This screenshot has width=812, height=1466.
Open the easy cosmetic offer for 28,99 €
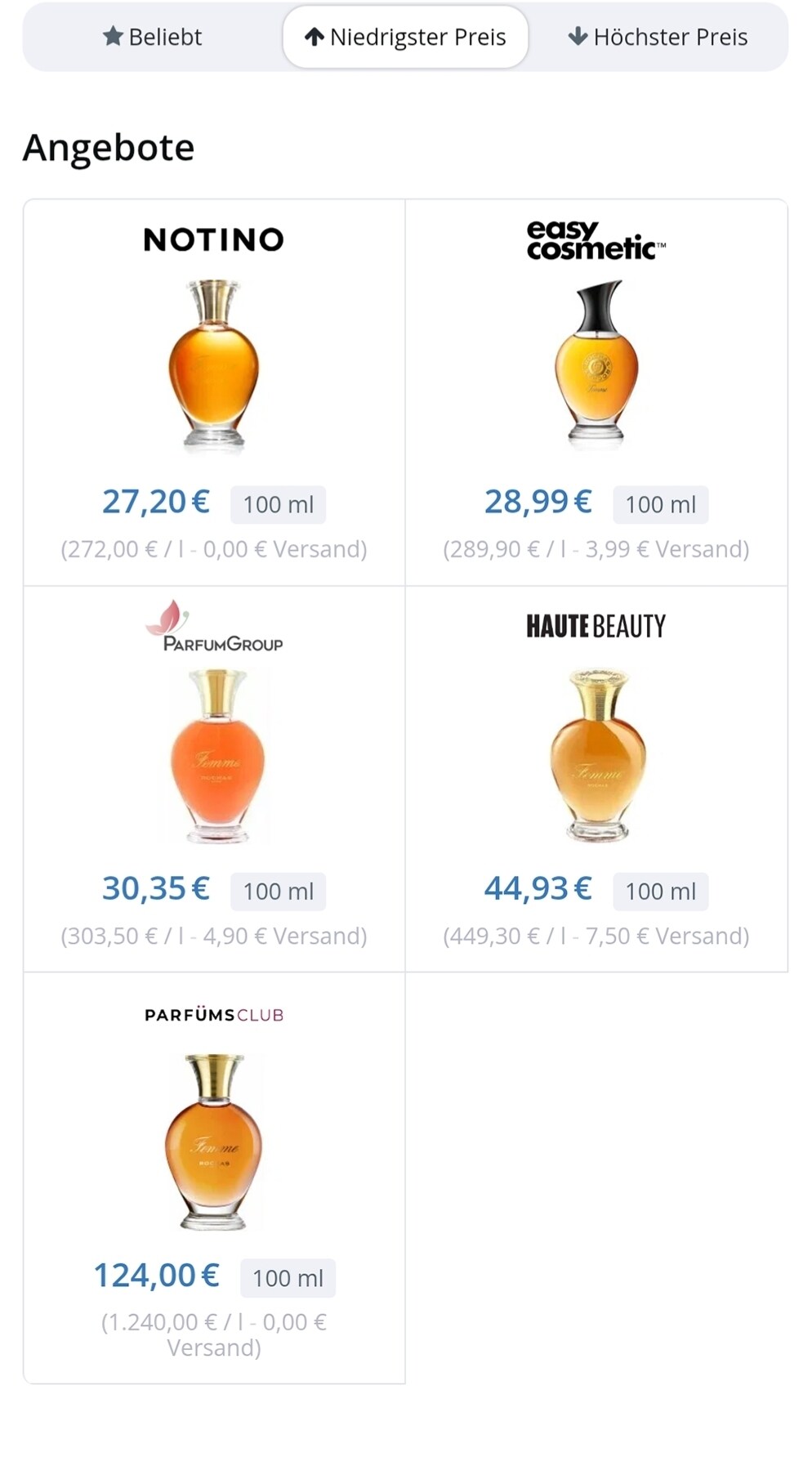tap(596, 392)
